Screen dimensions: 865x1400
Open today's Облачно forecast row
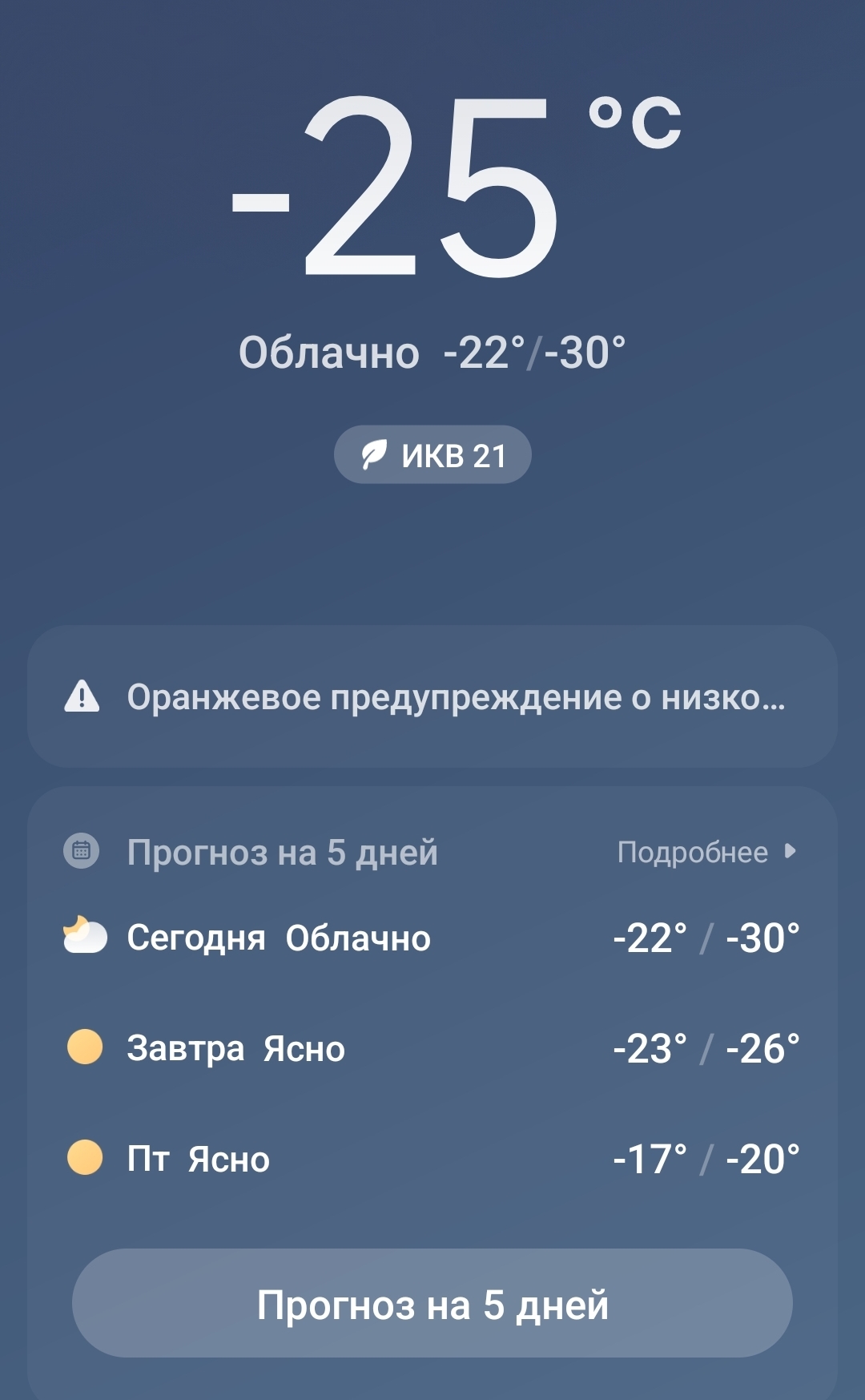(432, 938)
